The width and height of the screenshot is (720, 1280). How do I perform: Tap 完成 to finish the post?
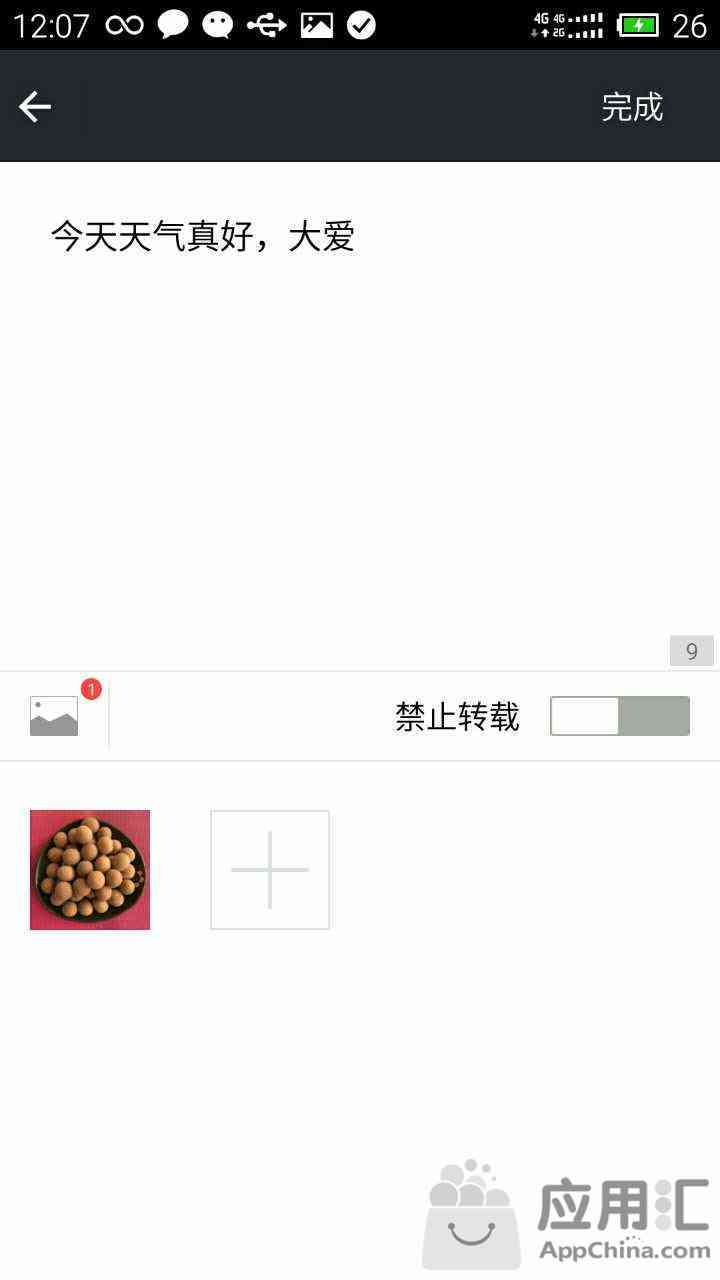[x=632, y=107]
